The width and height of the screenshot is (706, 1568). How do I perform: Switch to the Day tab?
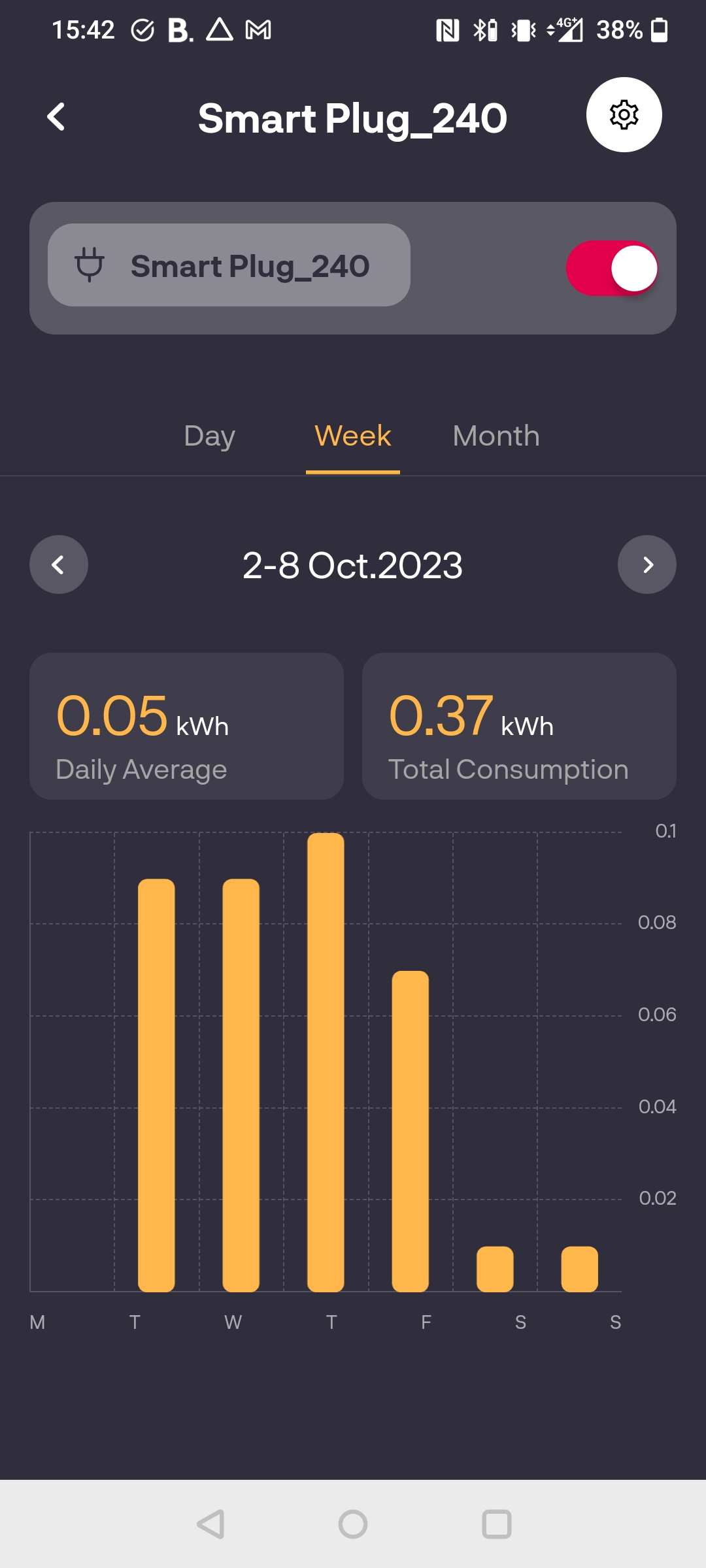pyautogui.click(x=209, y=436)
